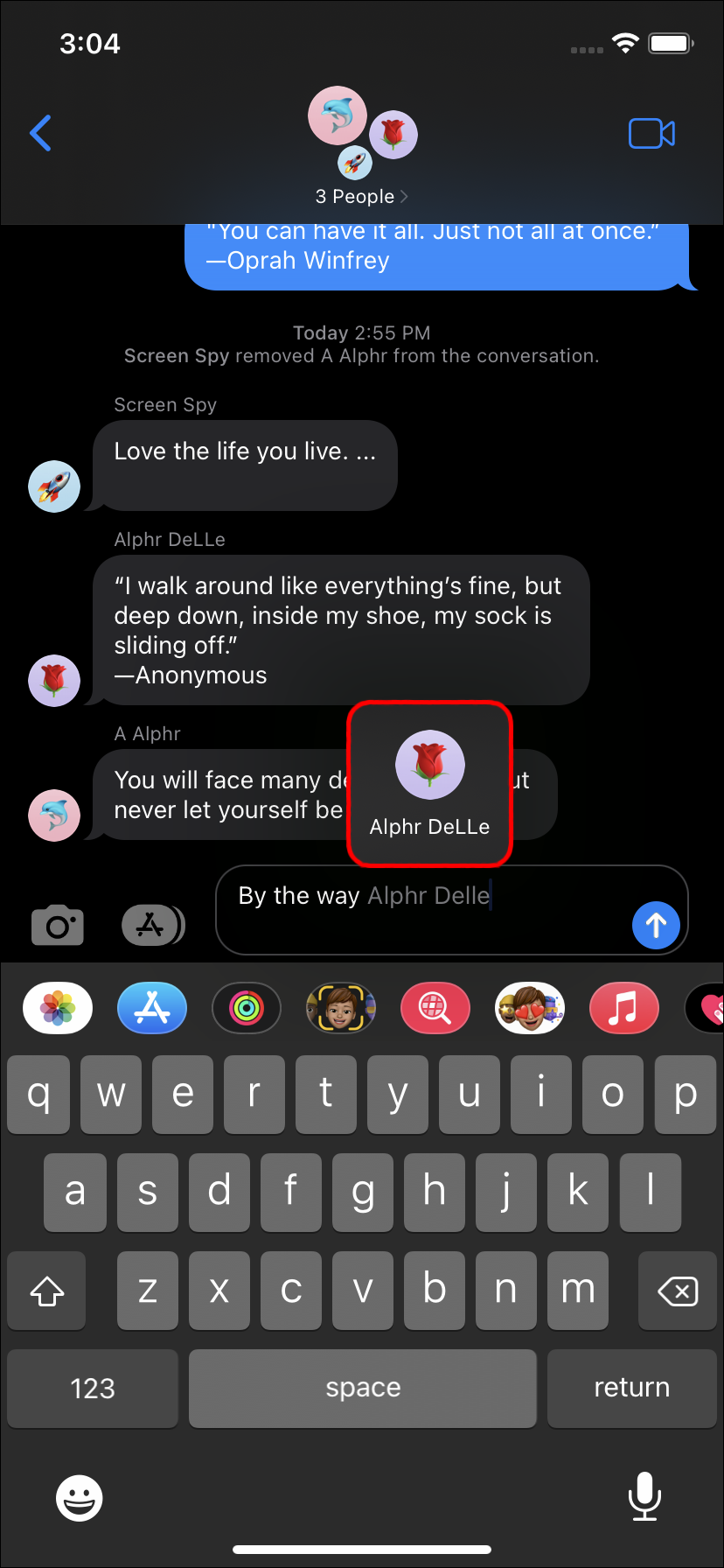Toggle the iMessage apps drawer
This screenshot has width=724, height=1568.
point(152,925)
